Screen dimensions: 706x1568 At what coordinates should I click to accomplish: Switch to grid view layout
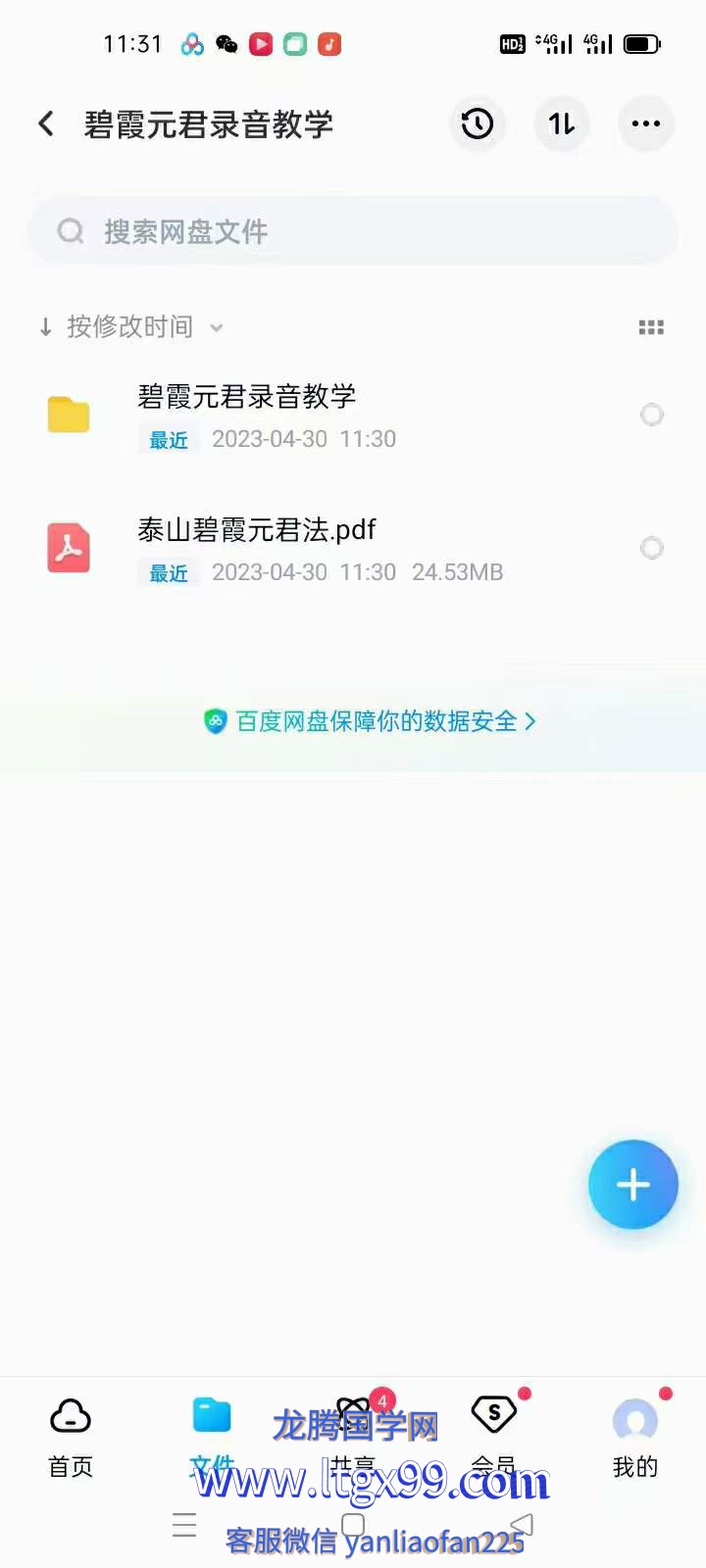tap(651, 327)
